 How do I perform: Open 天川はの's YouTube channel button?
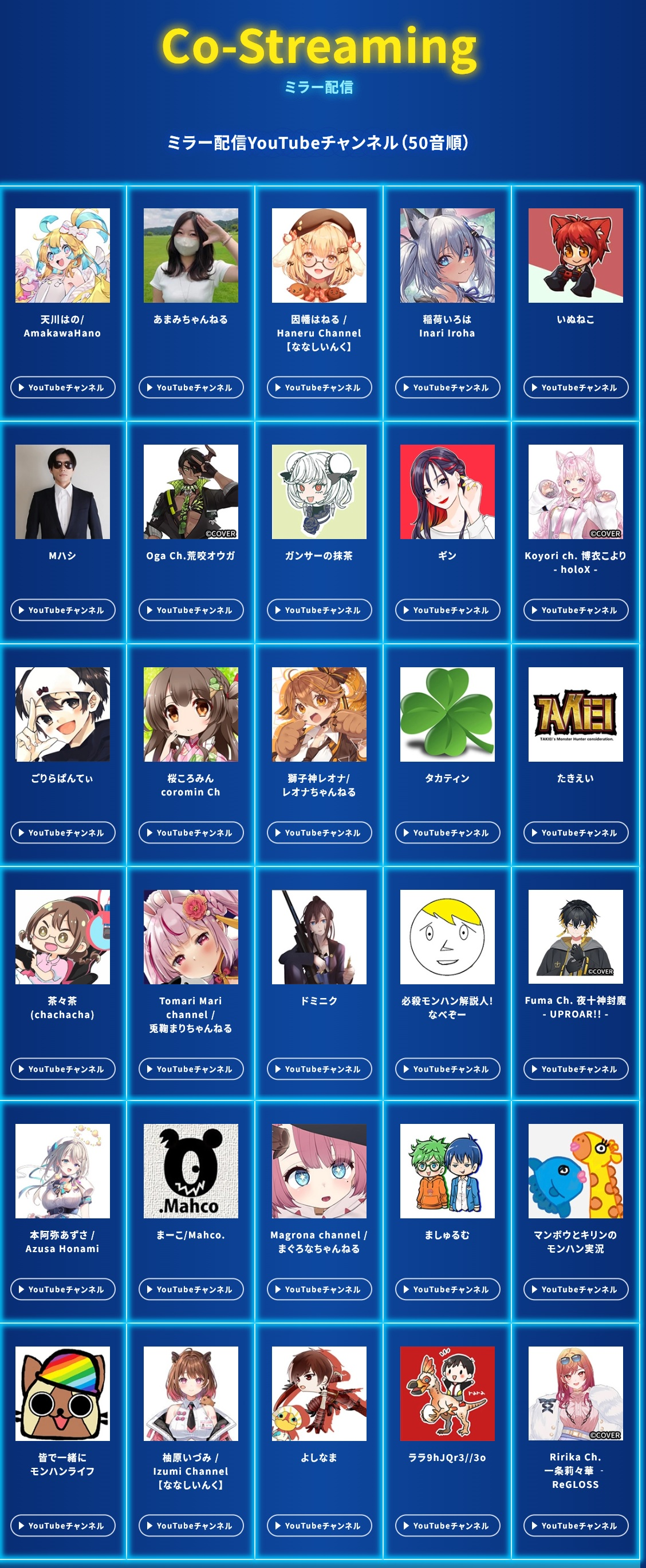coord(63,387)
